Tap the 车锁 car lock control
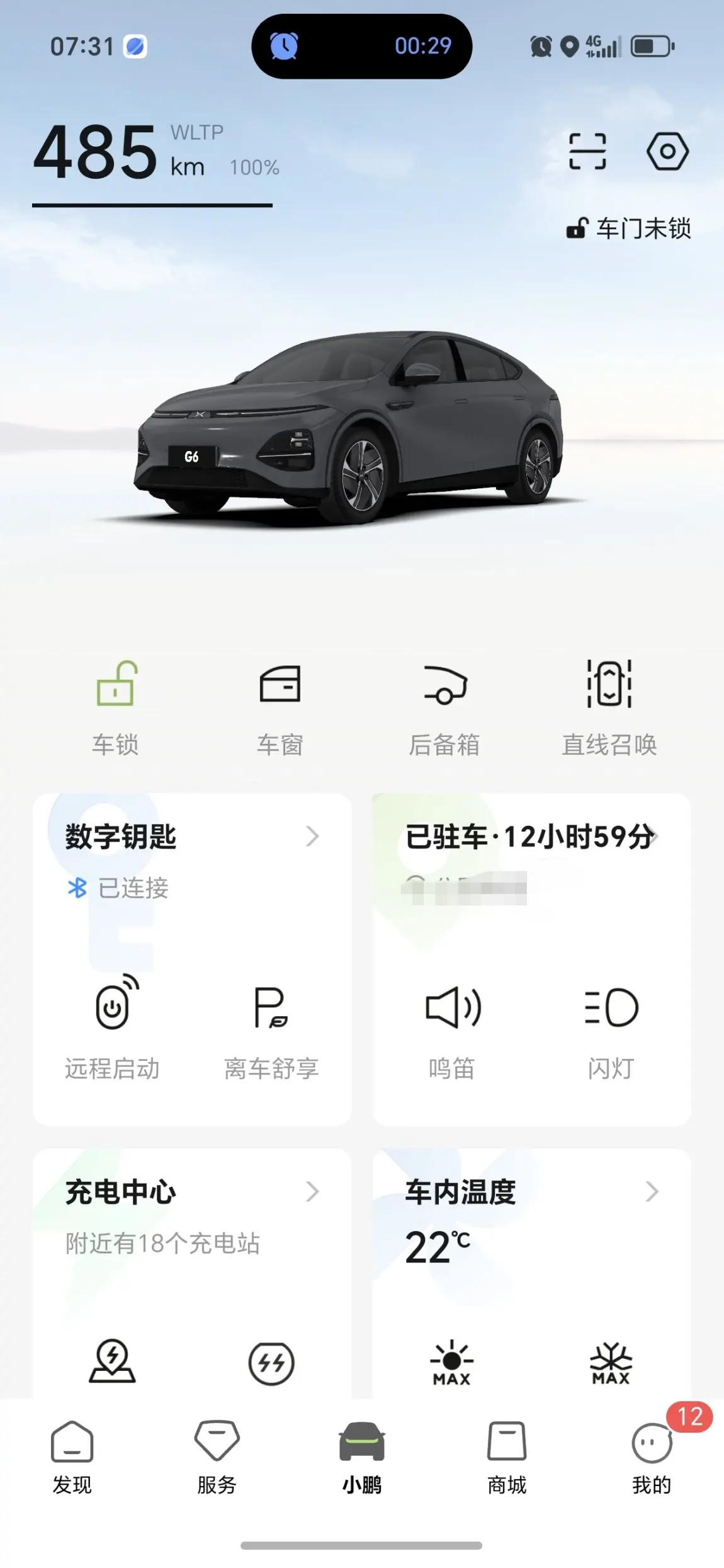The width and height of the screenshot is (724, 1568). point(116,707)
